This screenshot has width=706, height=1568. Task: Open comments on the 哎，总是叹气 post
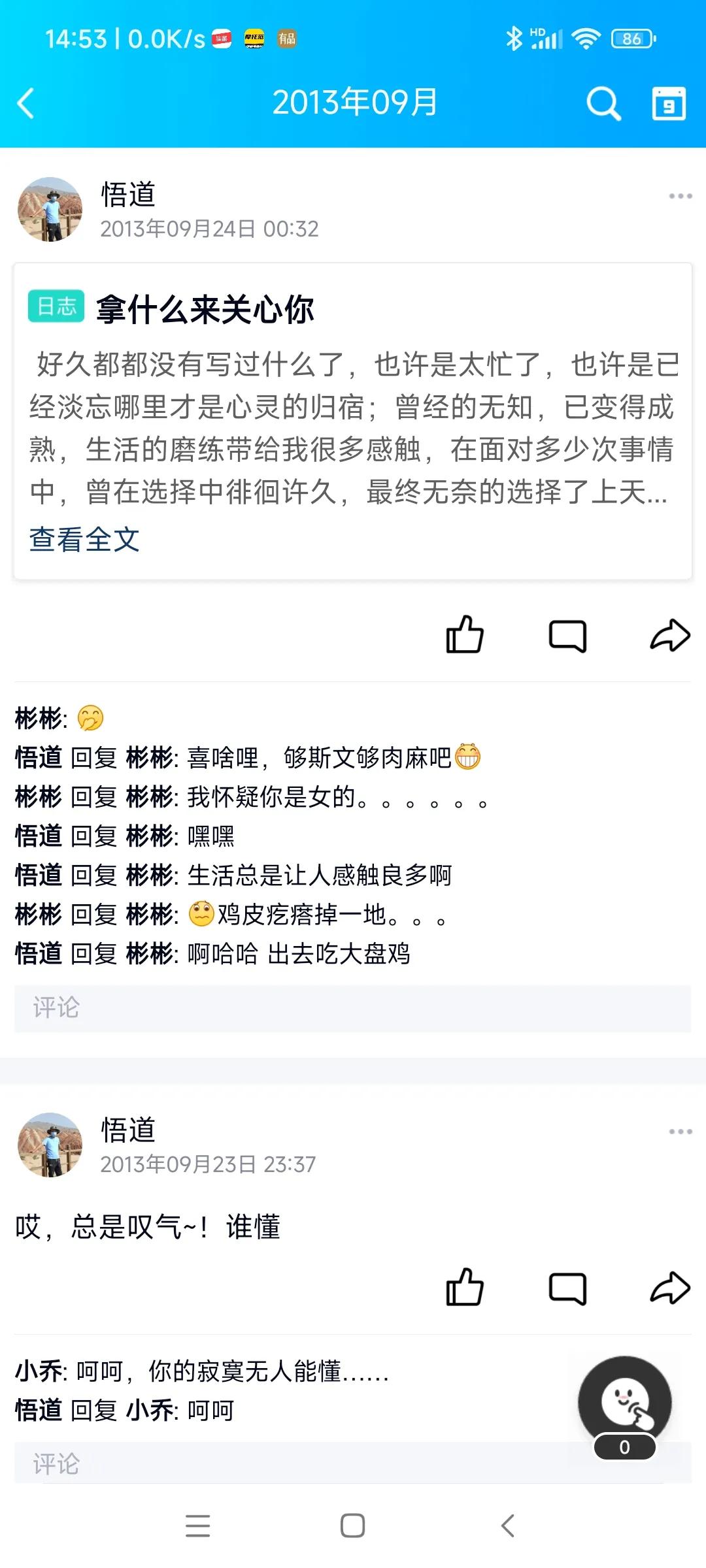[567, 1288]
